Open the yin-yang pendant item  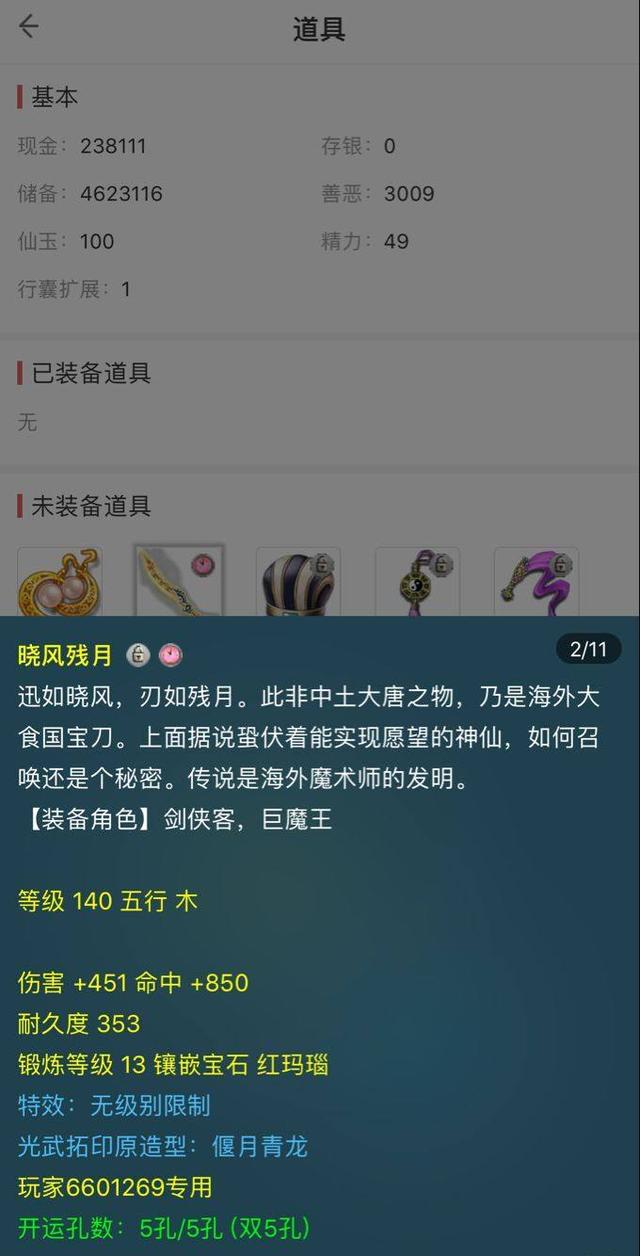click(417, 581)
